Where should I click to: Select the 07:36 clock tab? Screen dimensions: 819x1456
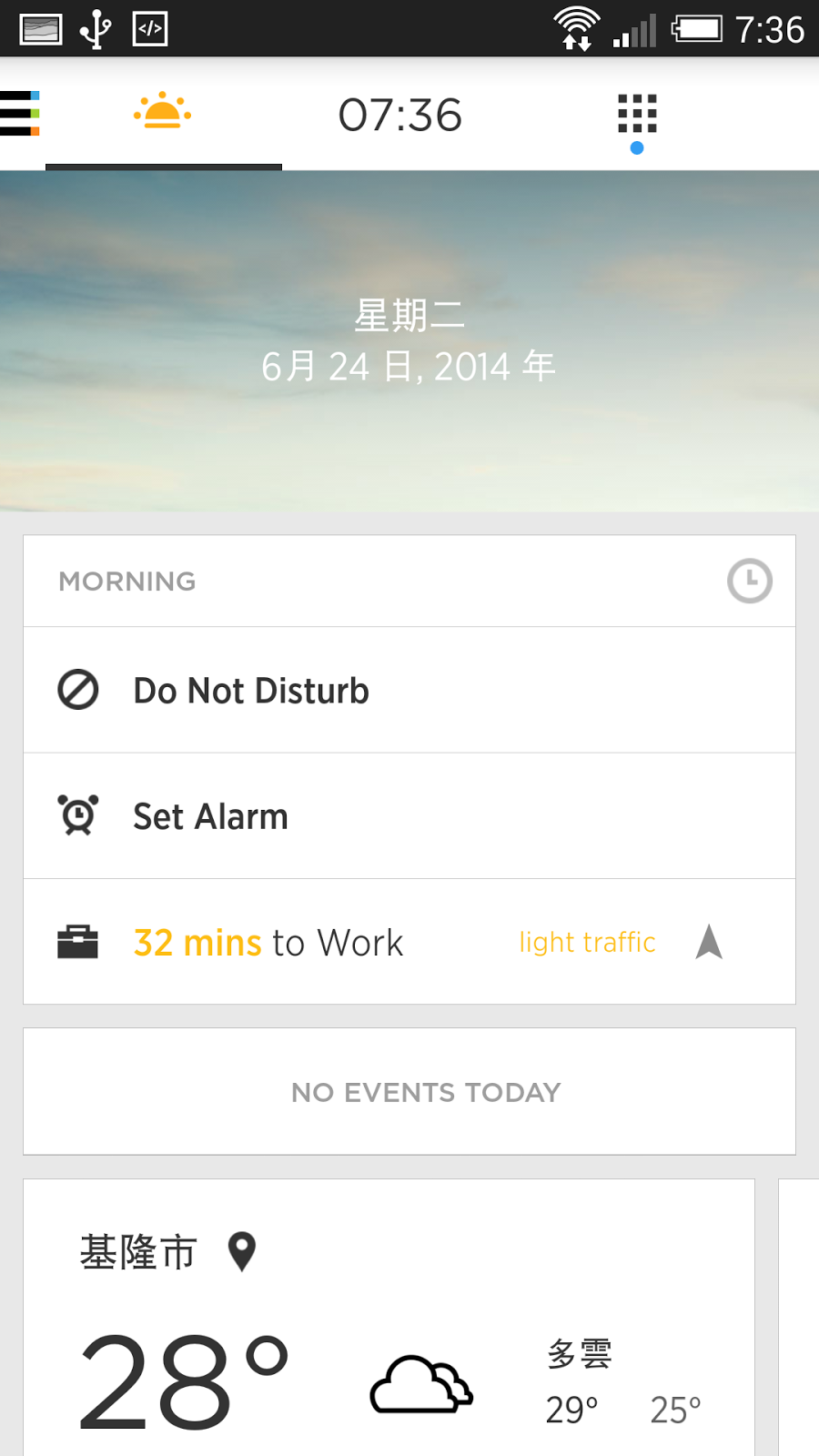click(400, 116)
